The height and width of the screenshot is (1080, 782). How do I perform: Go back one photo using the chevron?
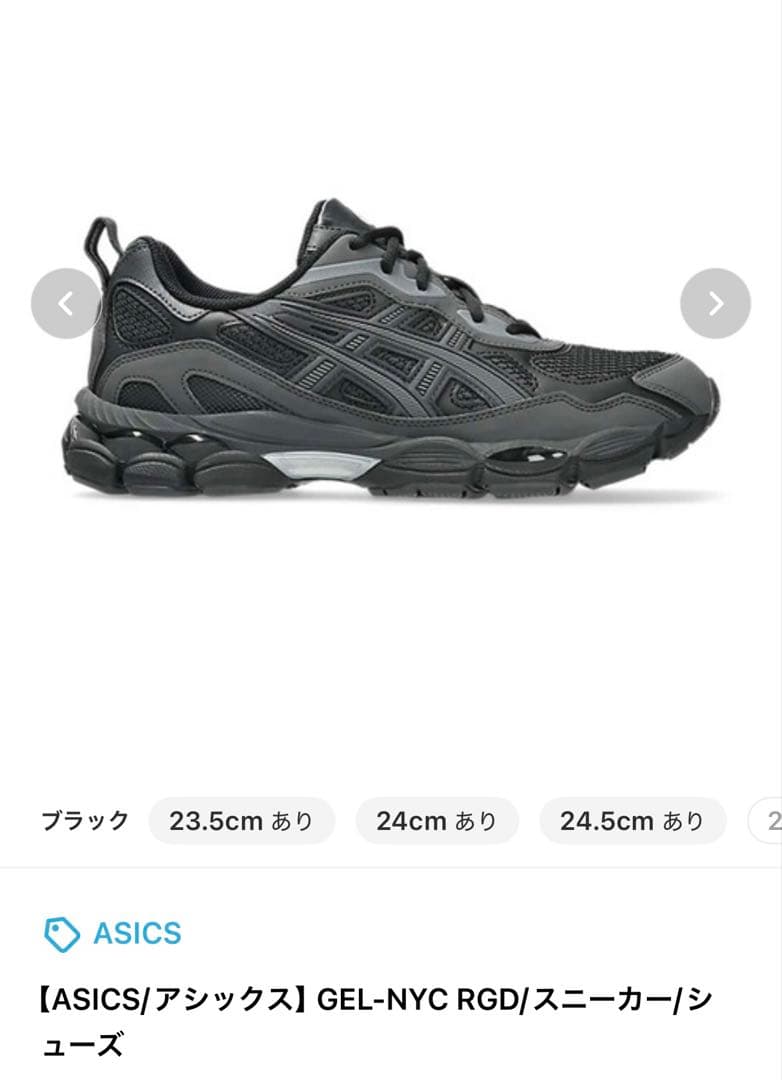(64, 301)
